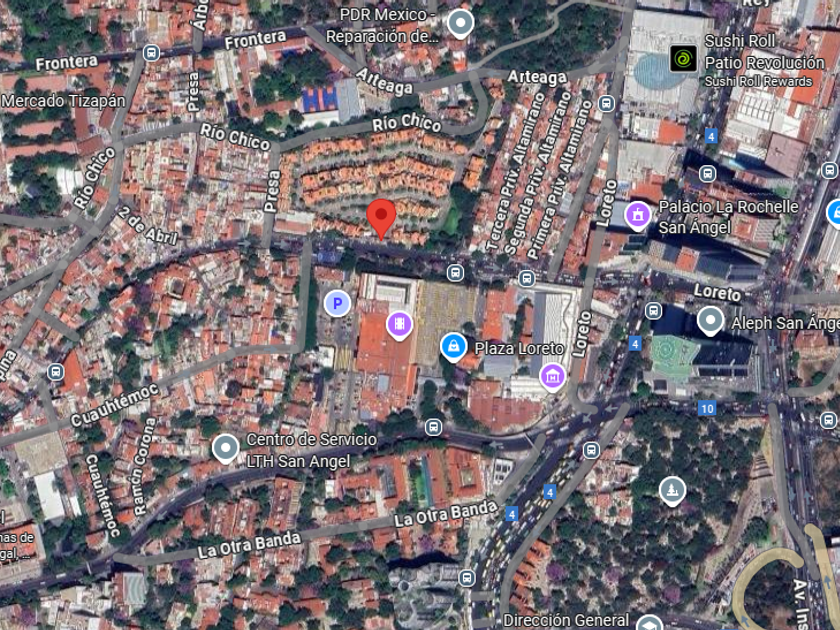This screenshot has height=630, width=840.
Task: Select the PDR Mexico place marker
Action: [x=460, y=22]
